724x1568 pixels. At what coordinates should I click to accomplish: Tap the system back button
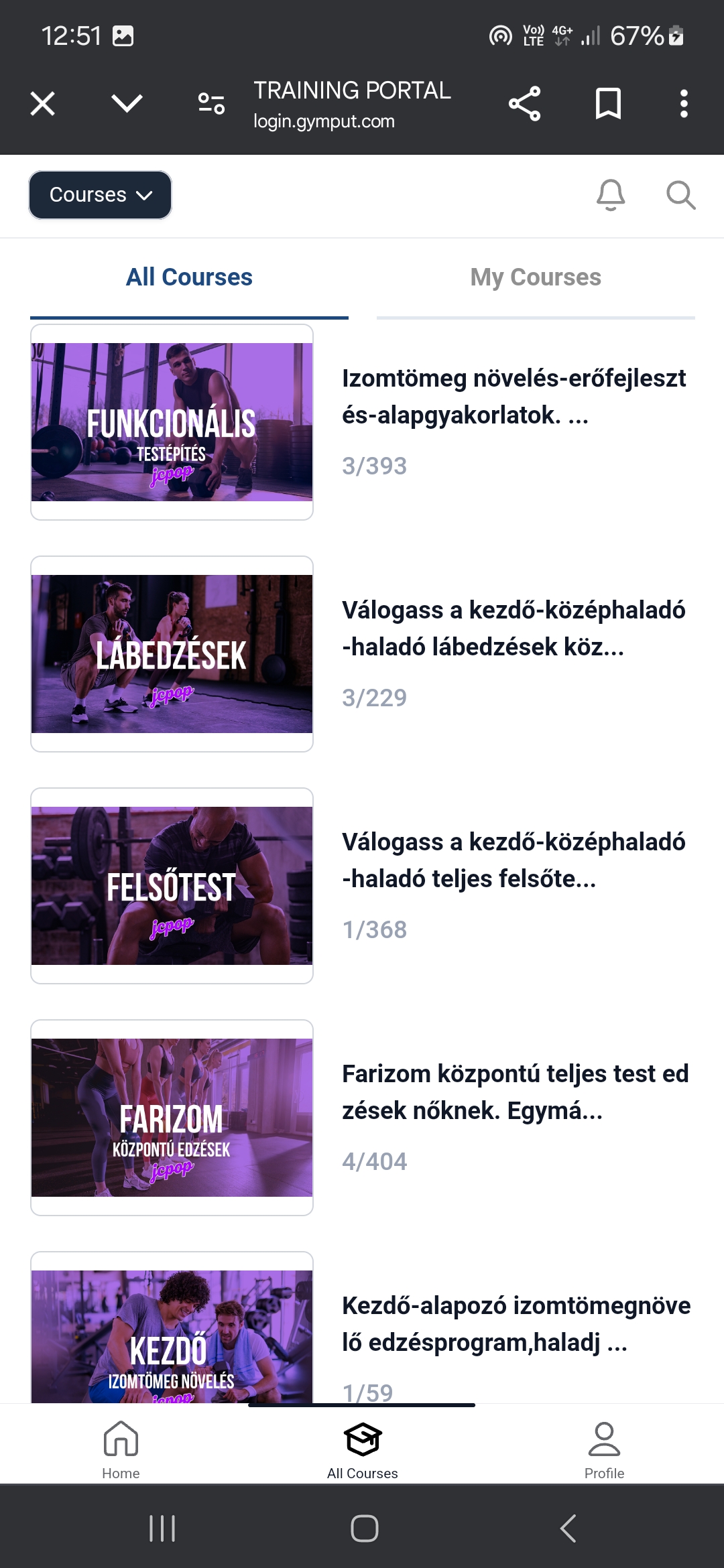click(x=568, y=1528)
